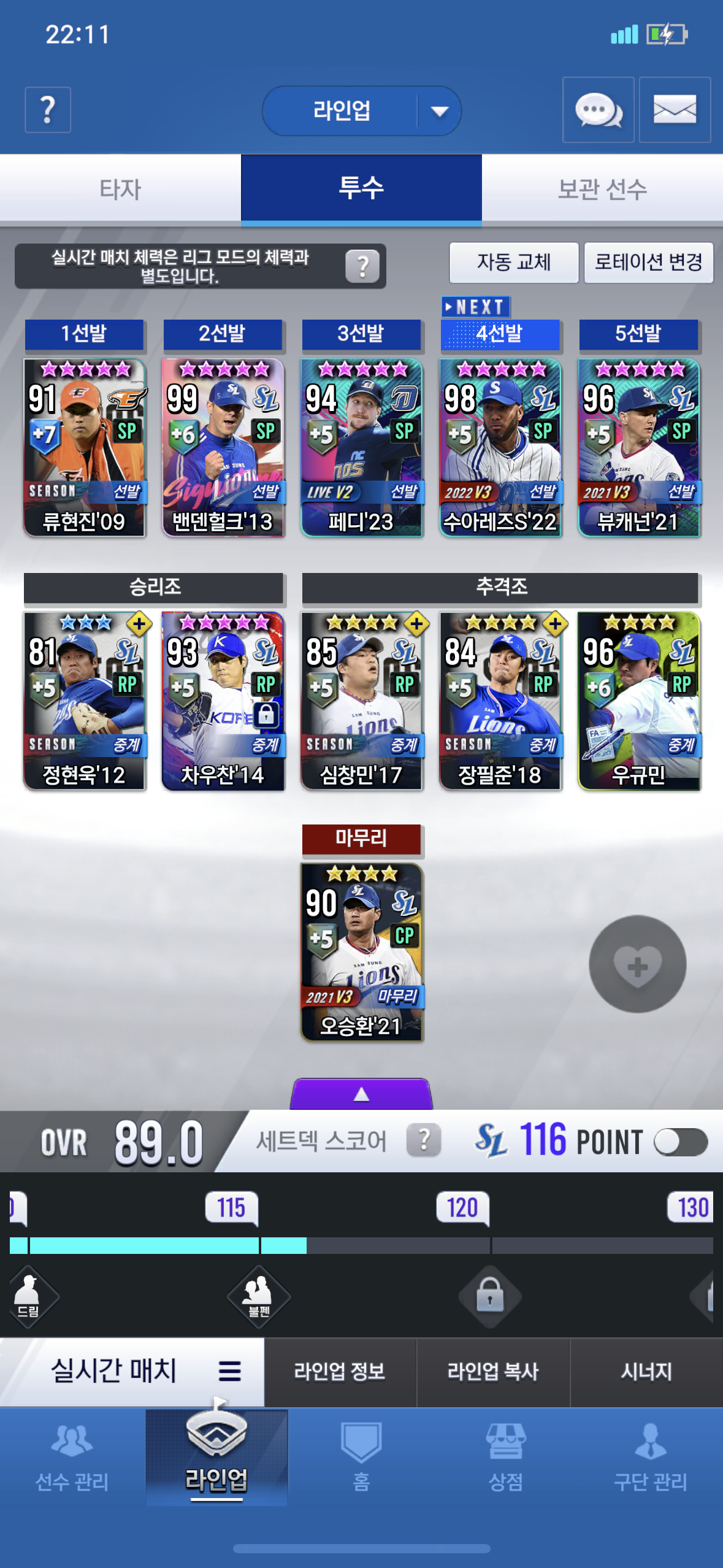Open the help question mark icon

(x=48, y=110)
